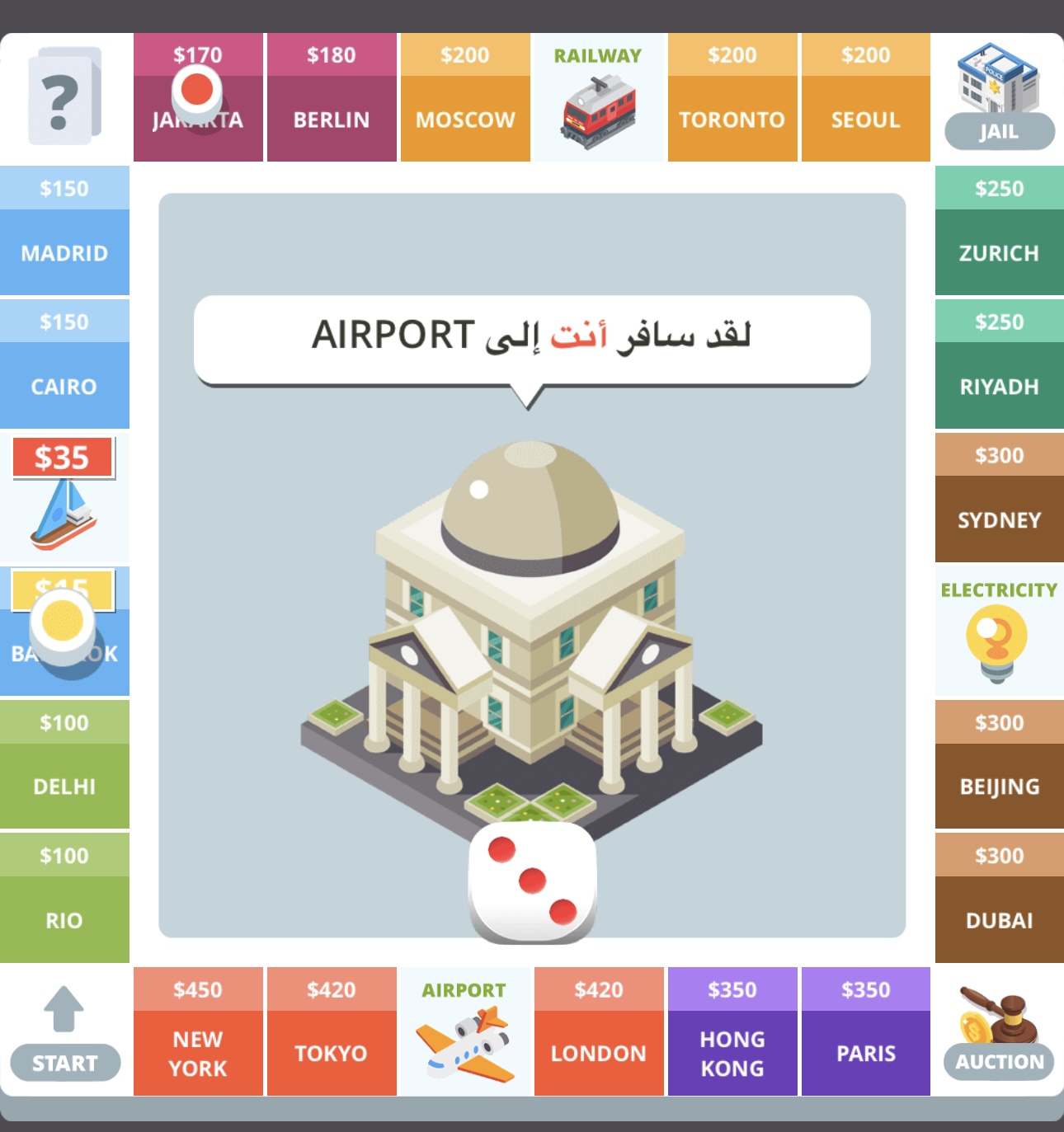The image size is (1064, 1132).
Task: Tap the Auction corner tile
Action: [x=999, y=1032]
